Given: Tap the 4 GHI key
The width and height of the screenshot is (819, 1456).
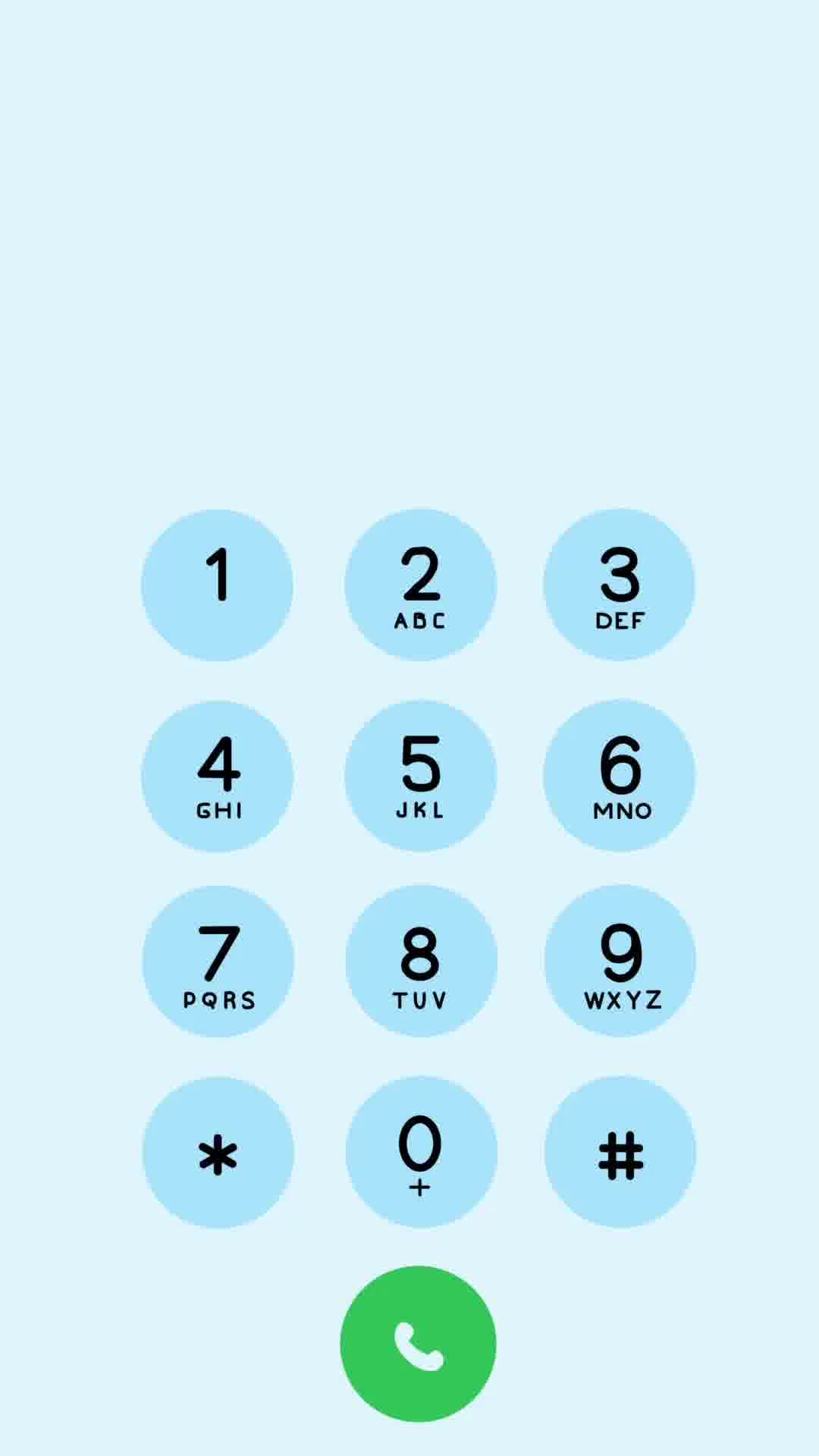Looking at the screenshot, I should (217, 776).
